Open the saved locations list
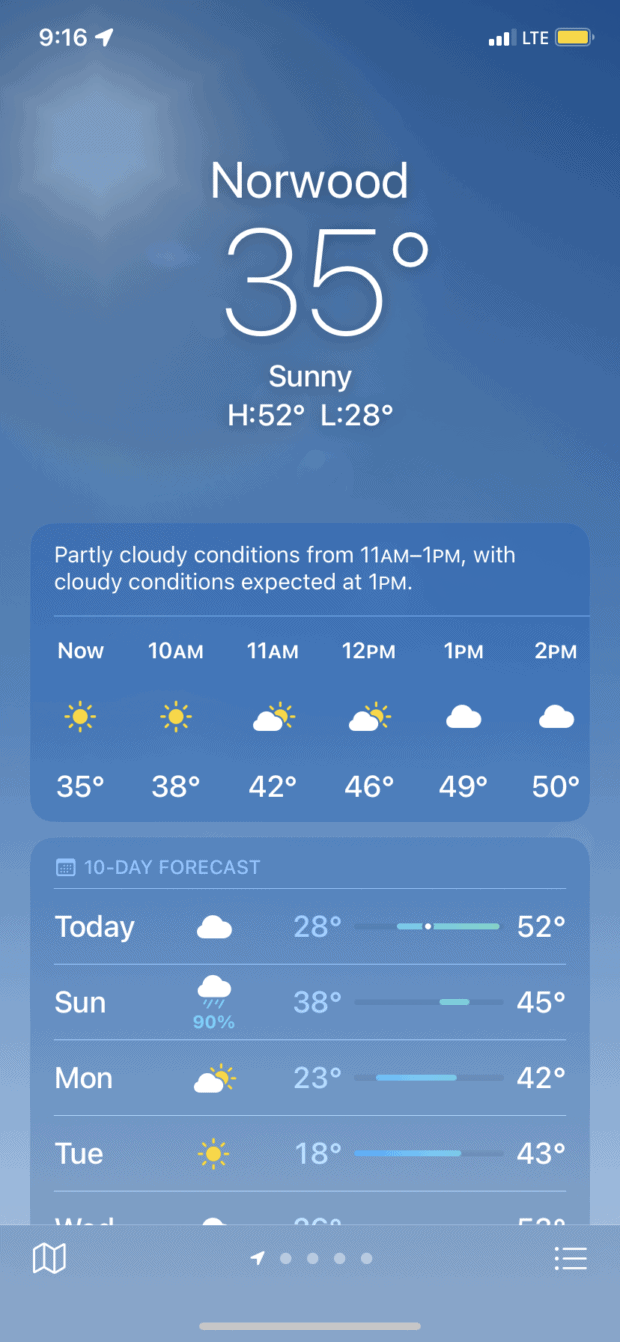This screenshot has width=620, height=1342. (570, 1258)
